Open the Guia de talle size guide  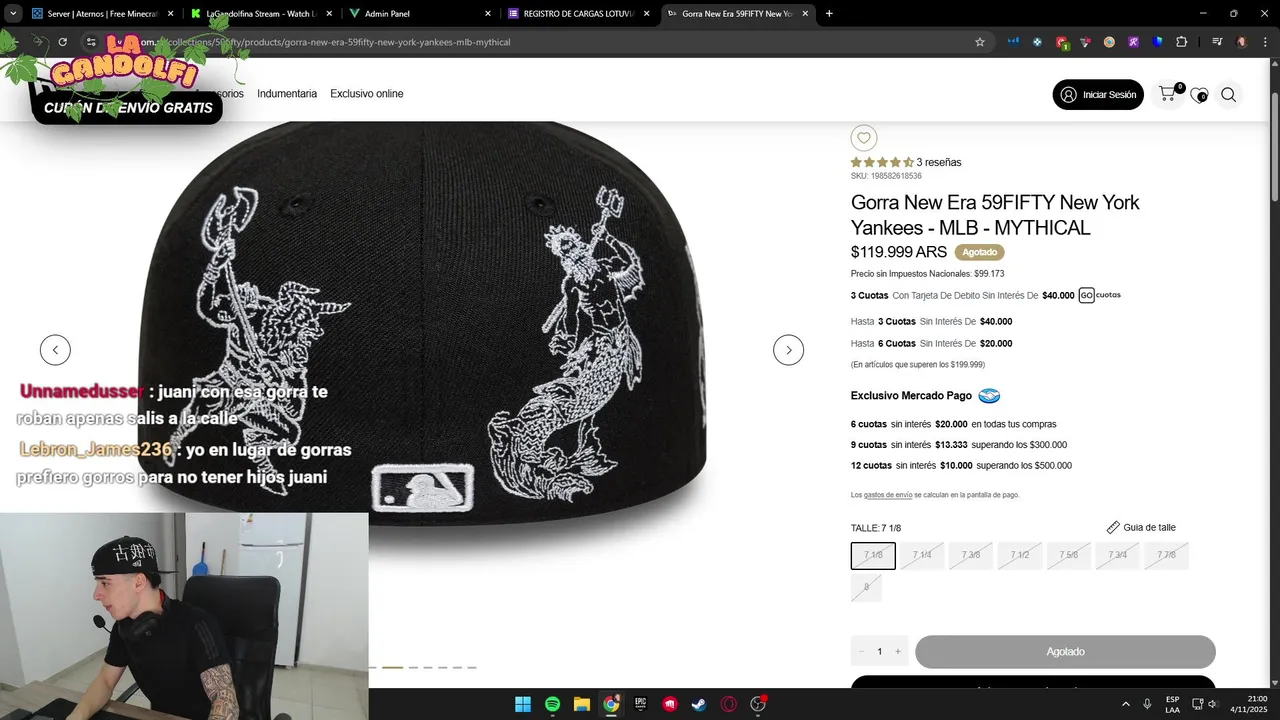(1141, 527)
